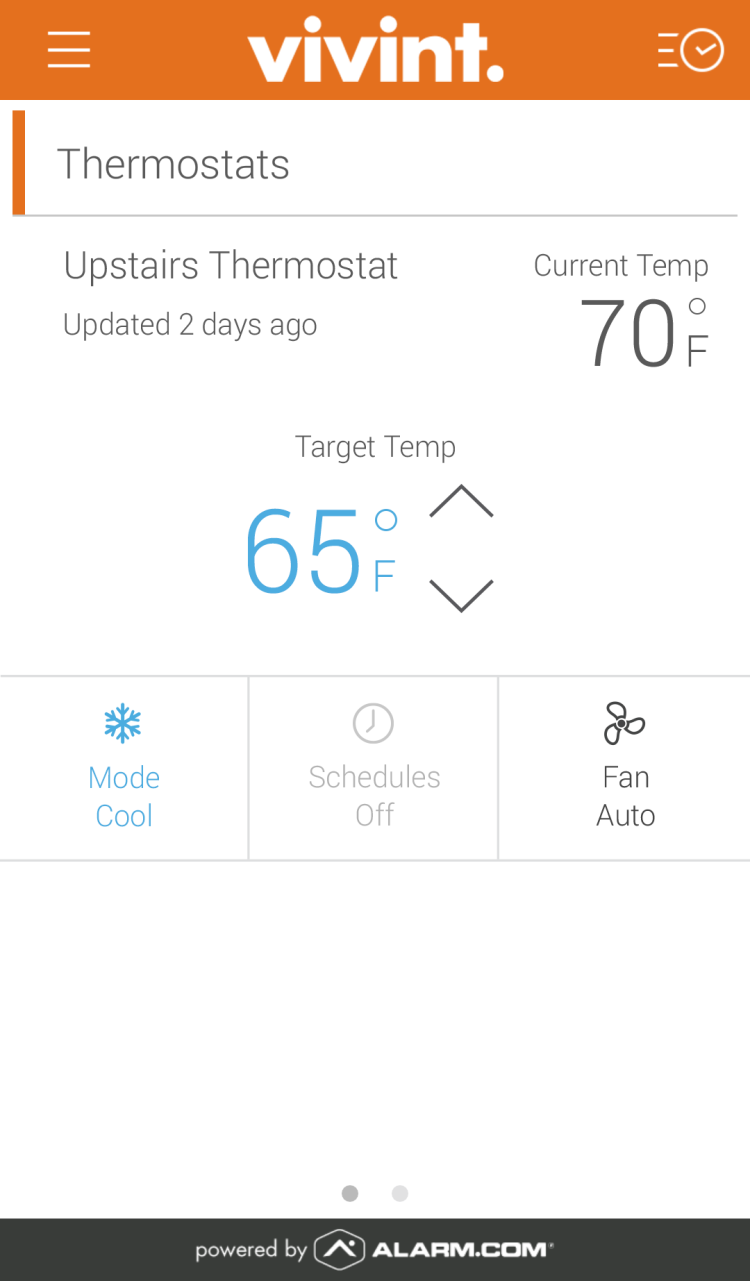The width and height of the screenshot is (750, 1281).
Task: Open the hamburger navigation menu
Action: [69, 49]
